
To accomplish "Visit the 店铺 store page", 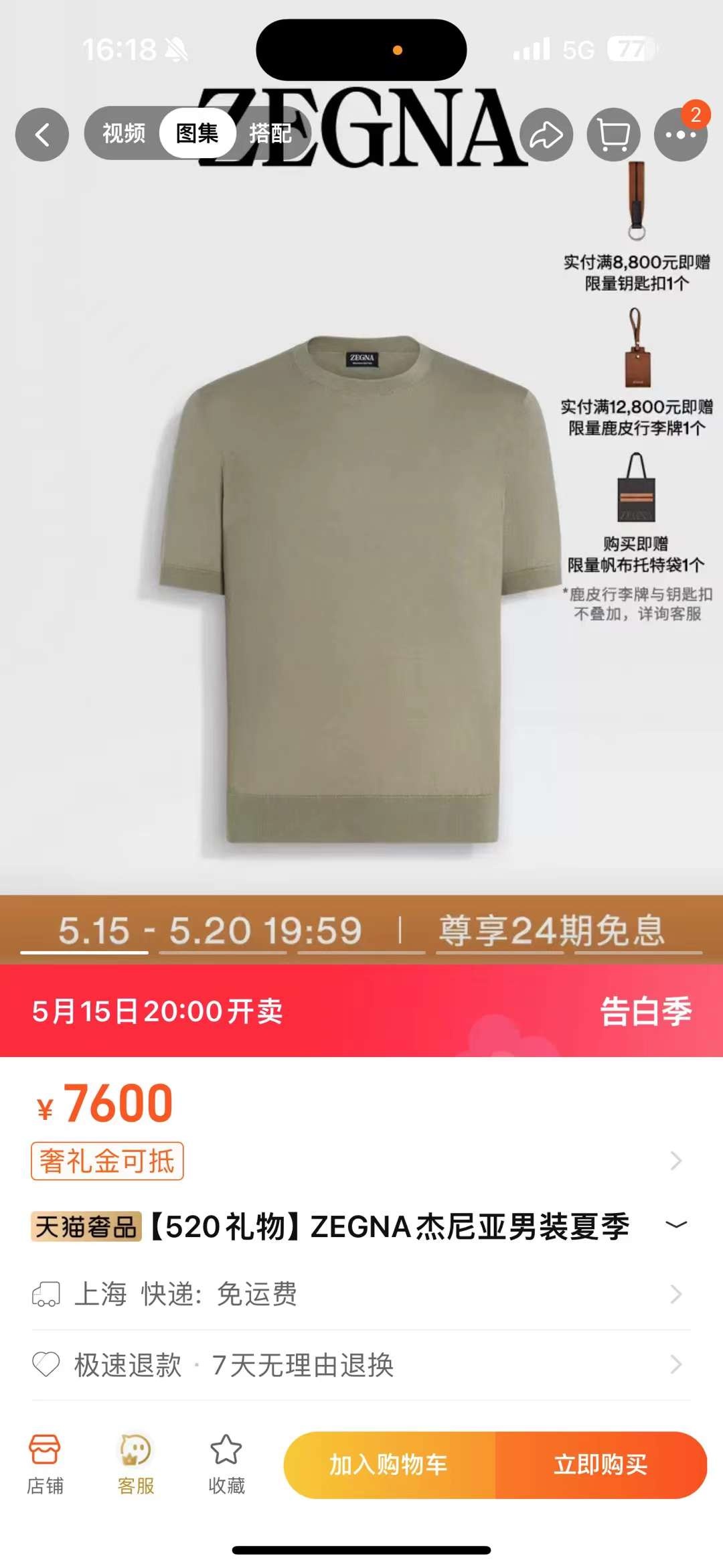I will [45, 1464].
